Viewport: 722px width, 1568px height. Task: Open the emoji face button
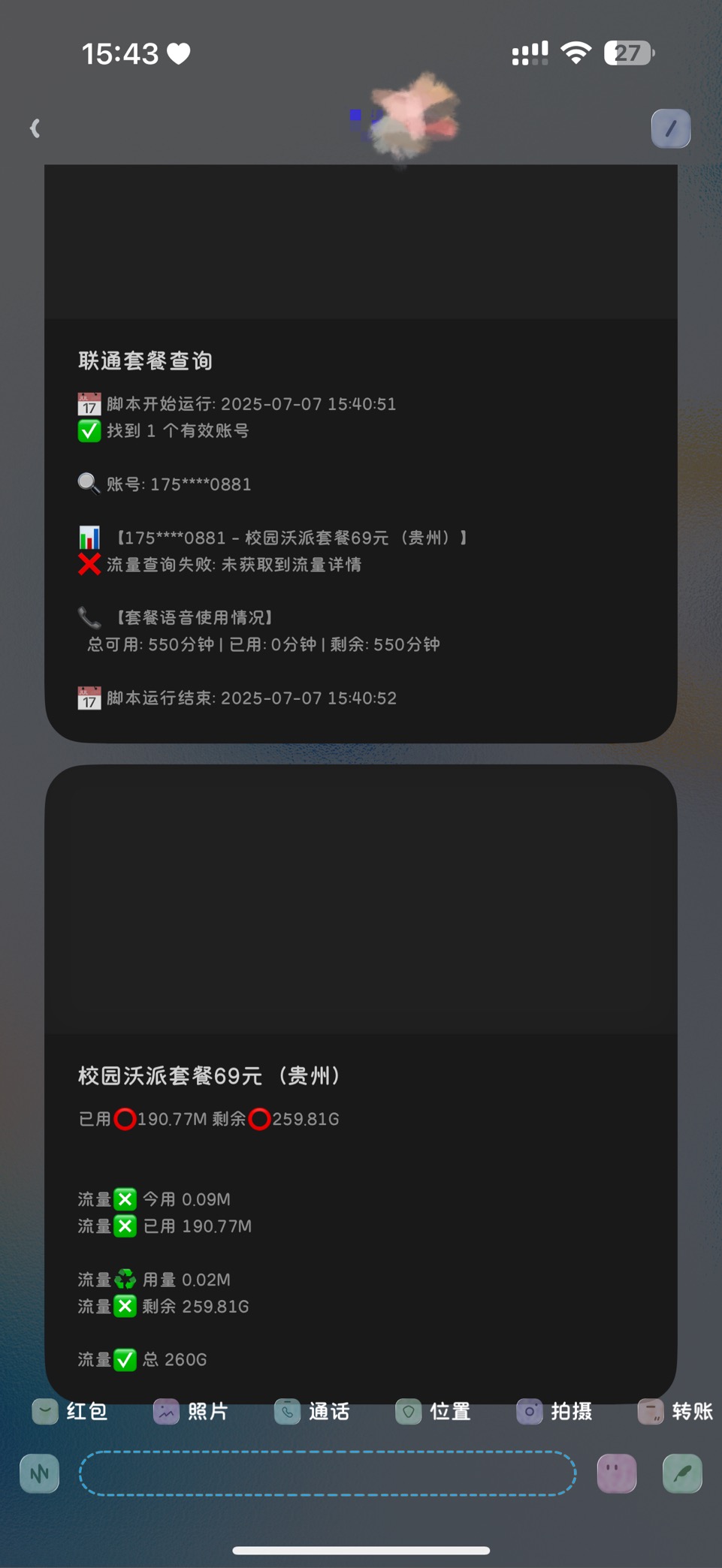(616, 1473)
